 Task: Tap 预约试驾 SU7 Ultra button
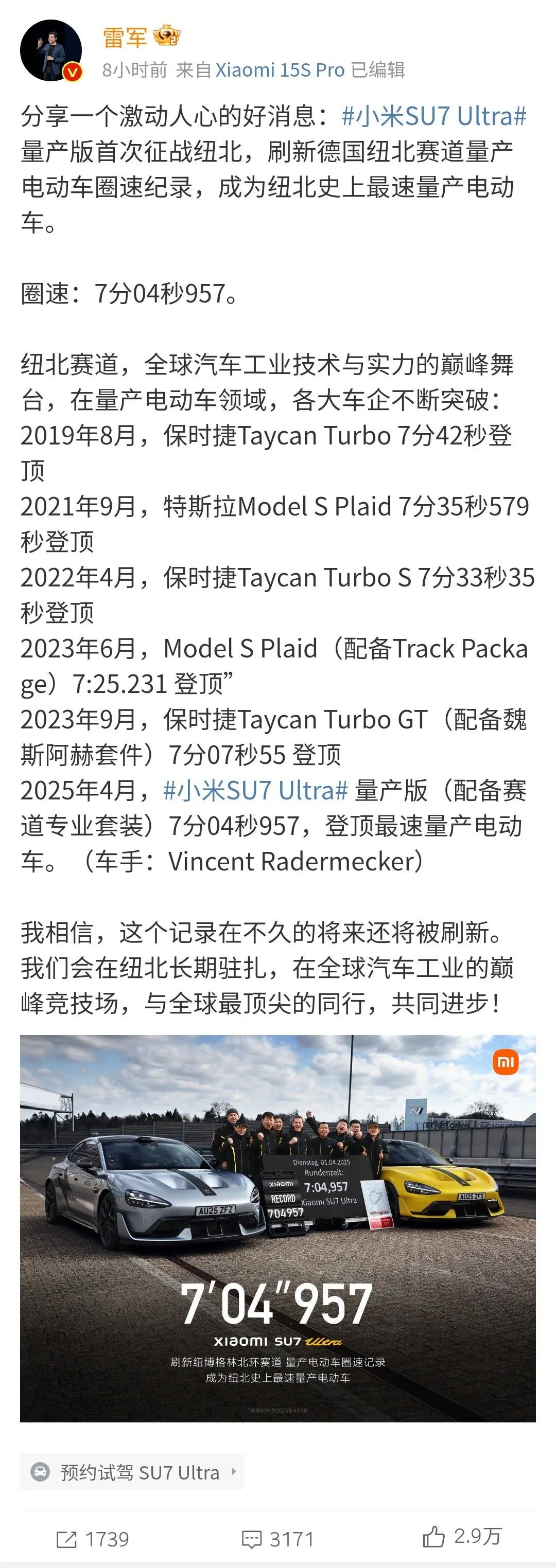point(132,1472)
